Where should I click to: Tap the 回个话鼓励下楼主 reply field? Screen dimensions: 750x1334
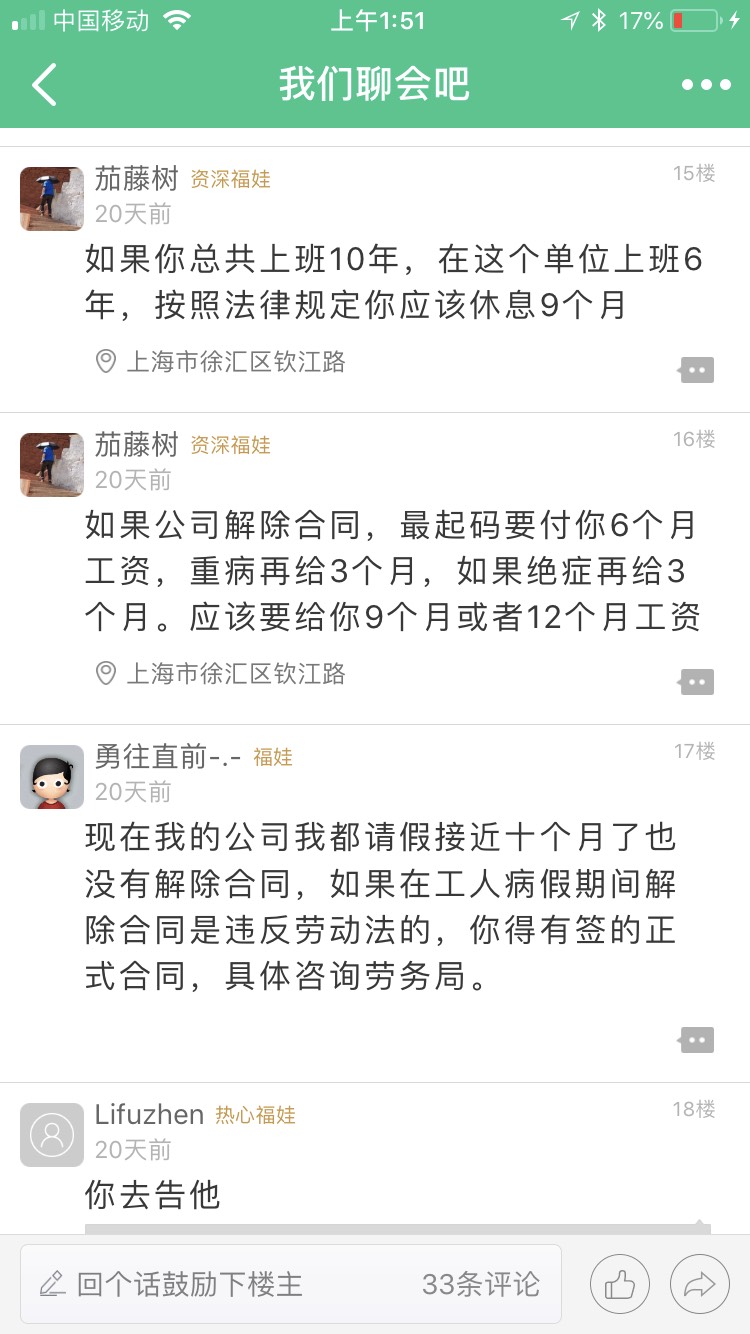[290, 1284]
